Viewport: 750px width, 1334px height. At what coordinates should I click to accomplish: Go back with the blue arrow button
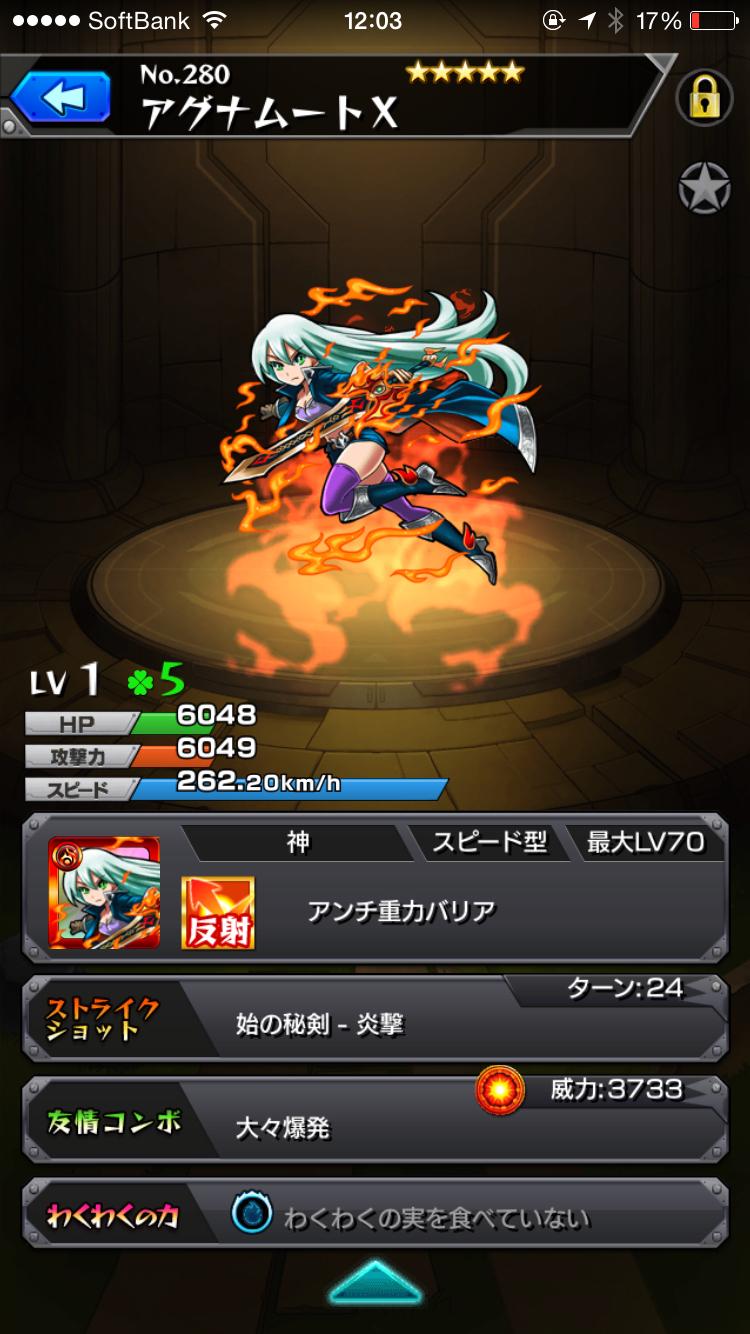coord(61,97)
